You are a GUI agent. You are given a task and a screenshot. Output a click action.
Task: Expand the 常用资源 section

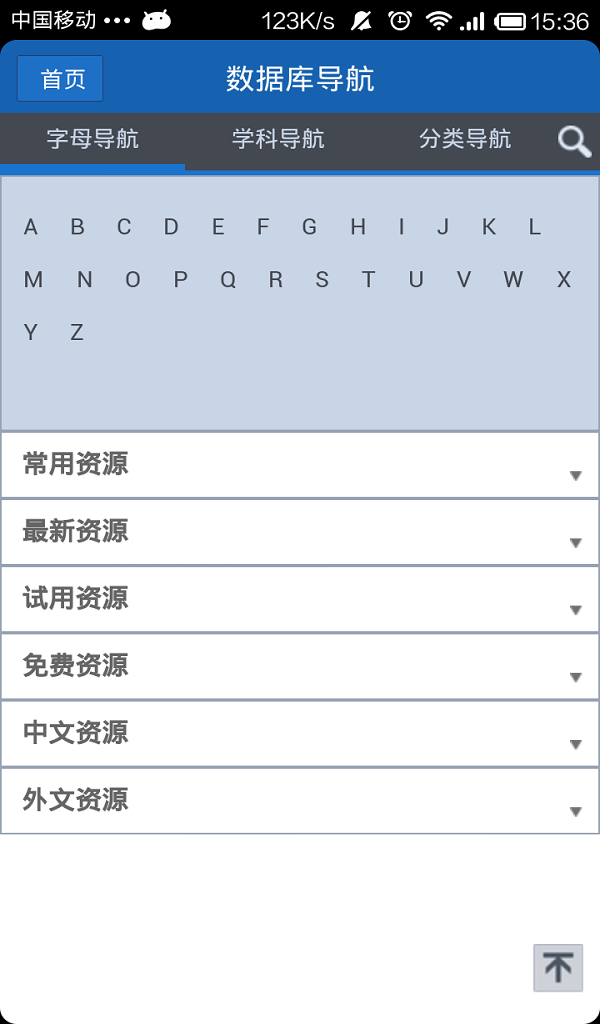pyautogui.click(x=300, y=465)
